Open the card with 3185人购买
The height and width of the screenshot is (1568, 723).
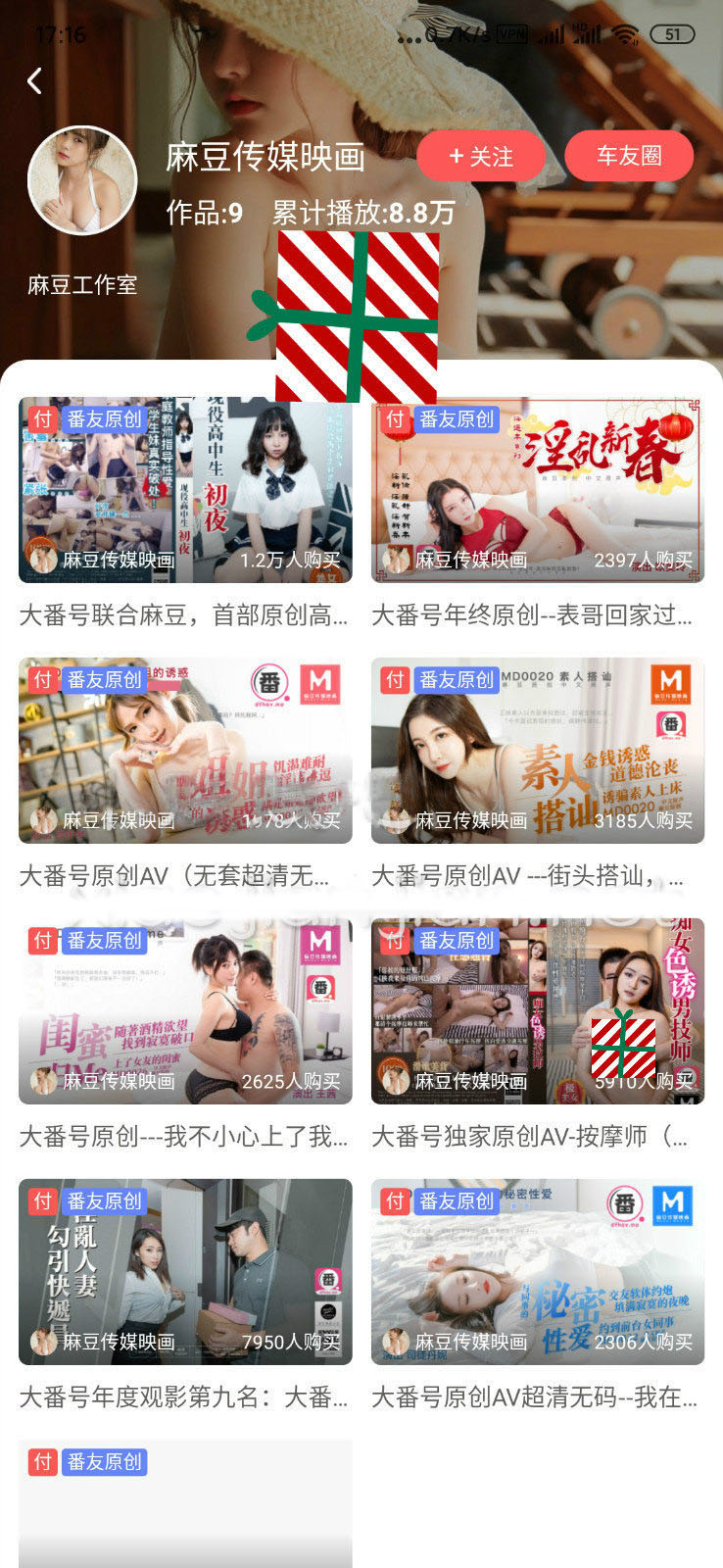click(x=537, y=751)
